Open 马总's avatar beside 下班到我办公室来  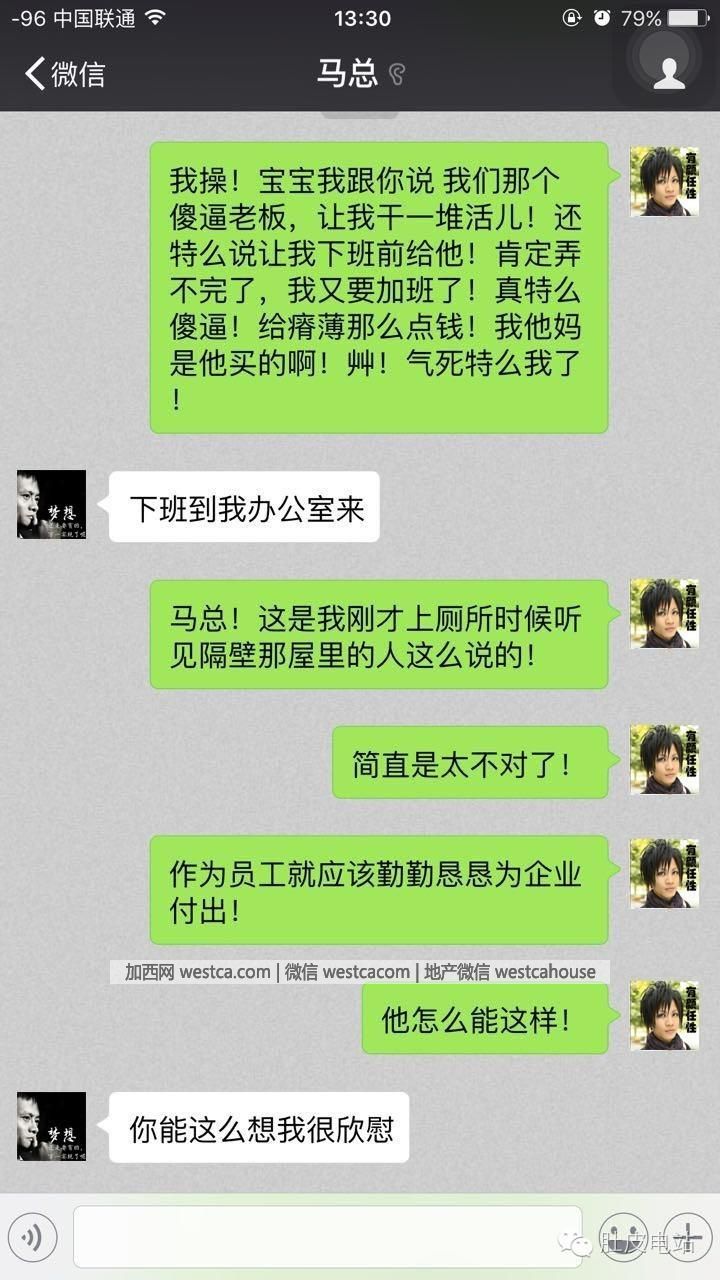coord(52,505)
